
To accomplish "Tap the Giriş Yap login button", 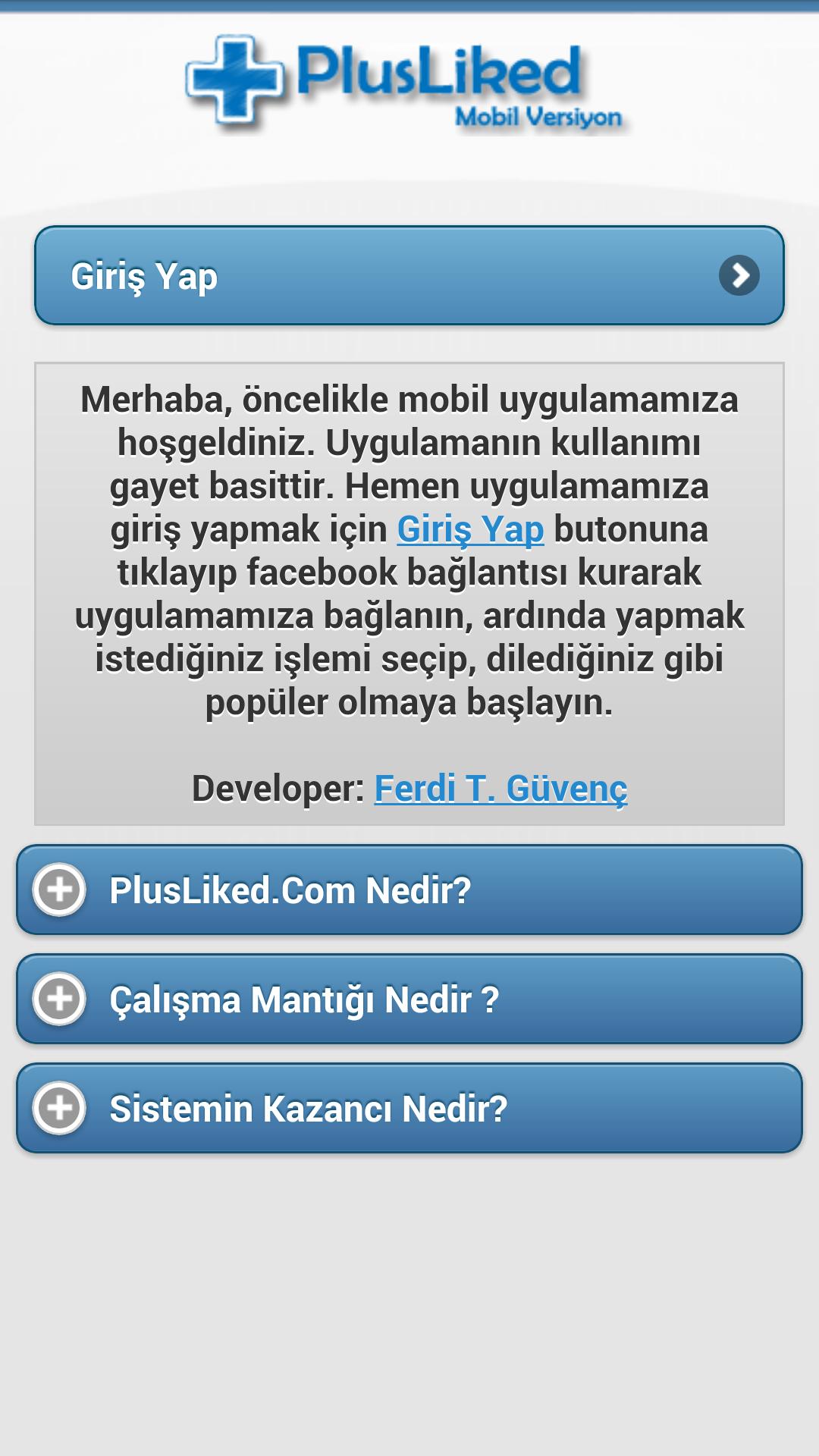I will tap(409, 276).
